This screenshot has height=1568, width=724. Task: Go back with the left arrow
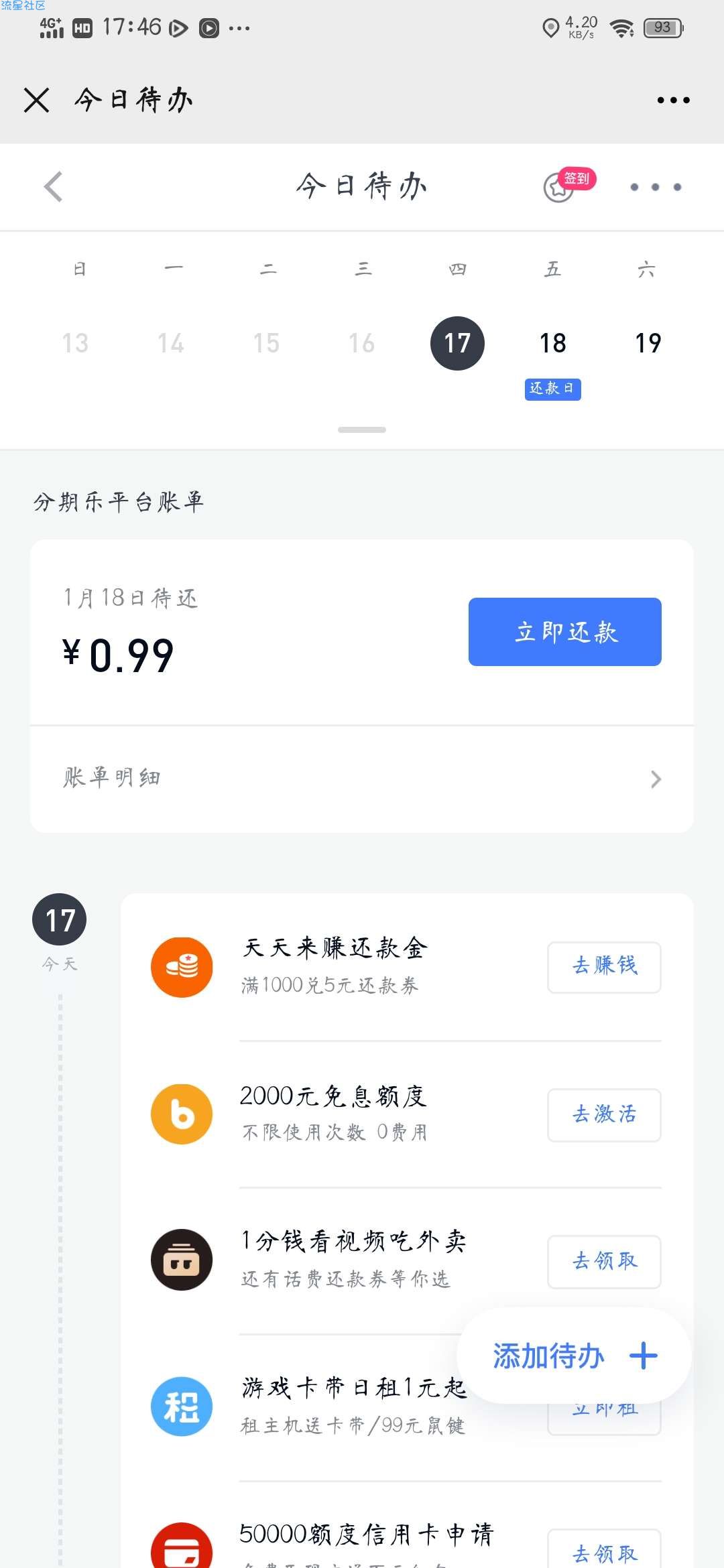coord(53,186)
